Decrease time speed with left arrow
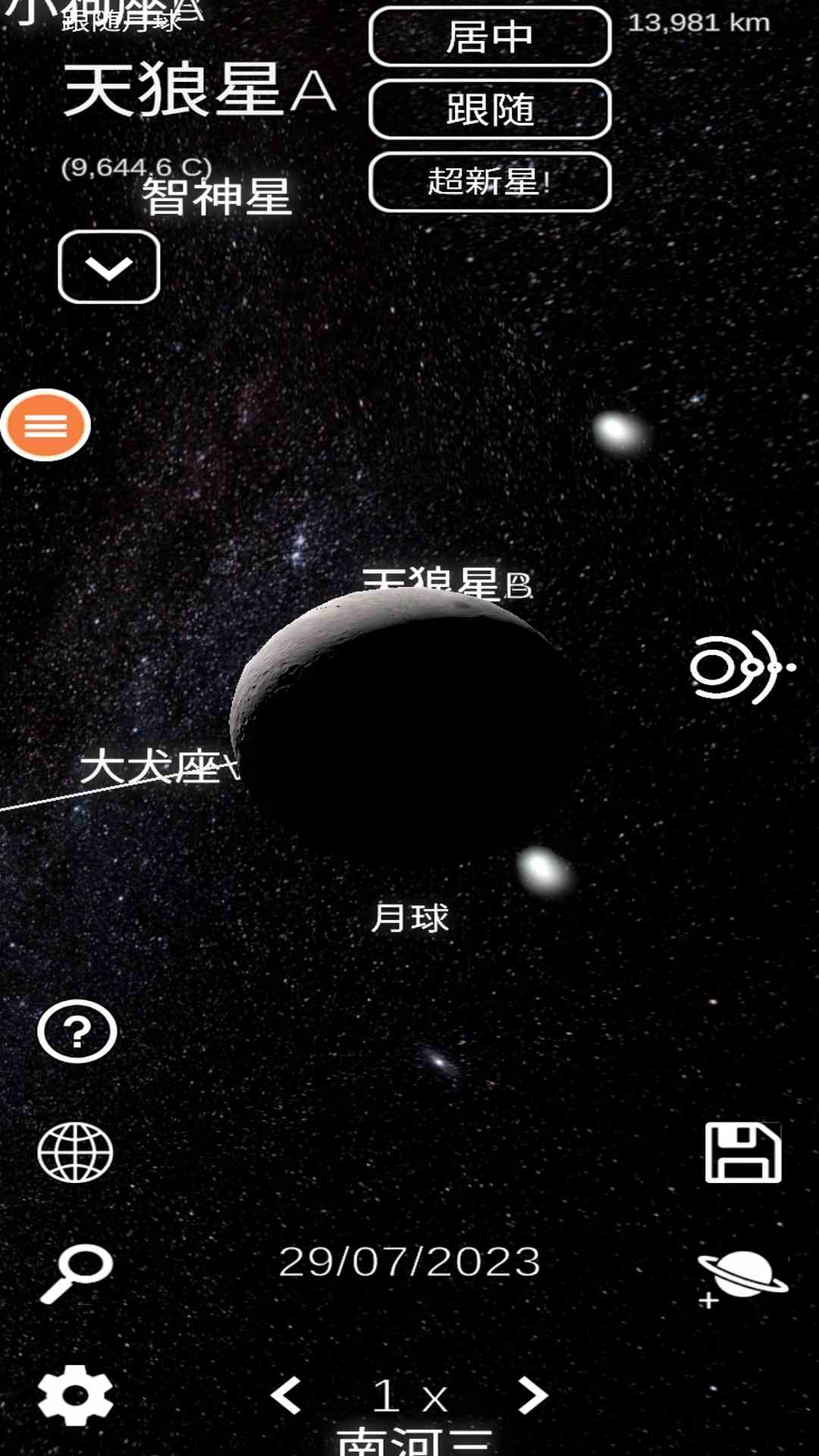Image resolution: width=819 pixels, height=1456 pixels. (x=287, y=1395)
